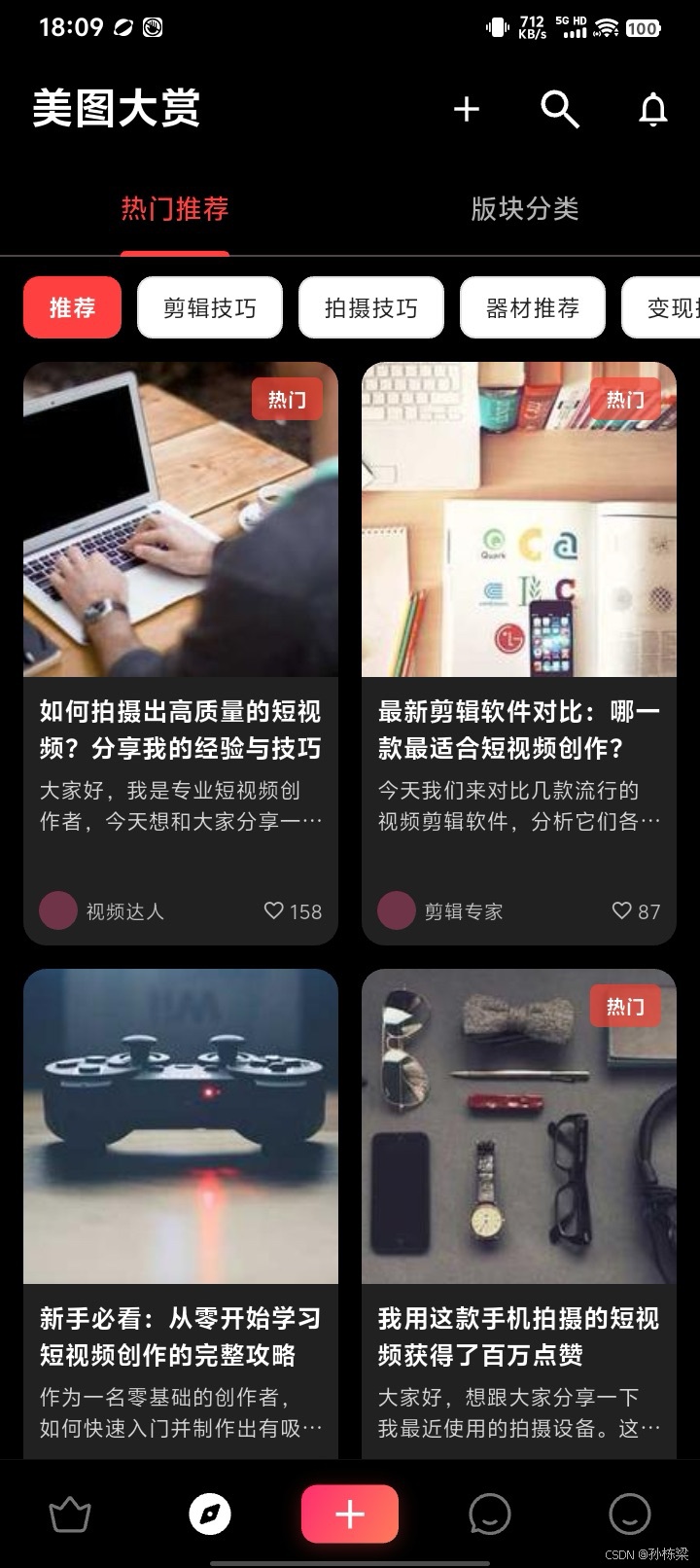The image size is (700, 1568).
Task: Select the 热门推荐 tab
Action: coord(175,208)
